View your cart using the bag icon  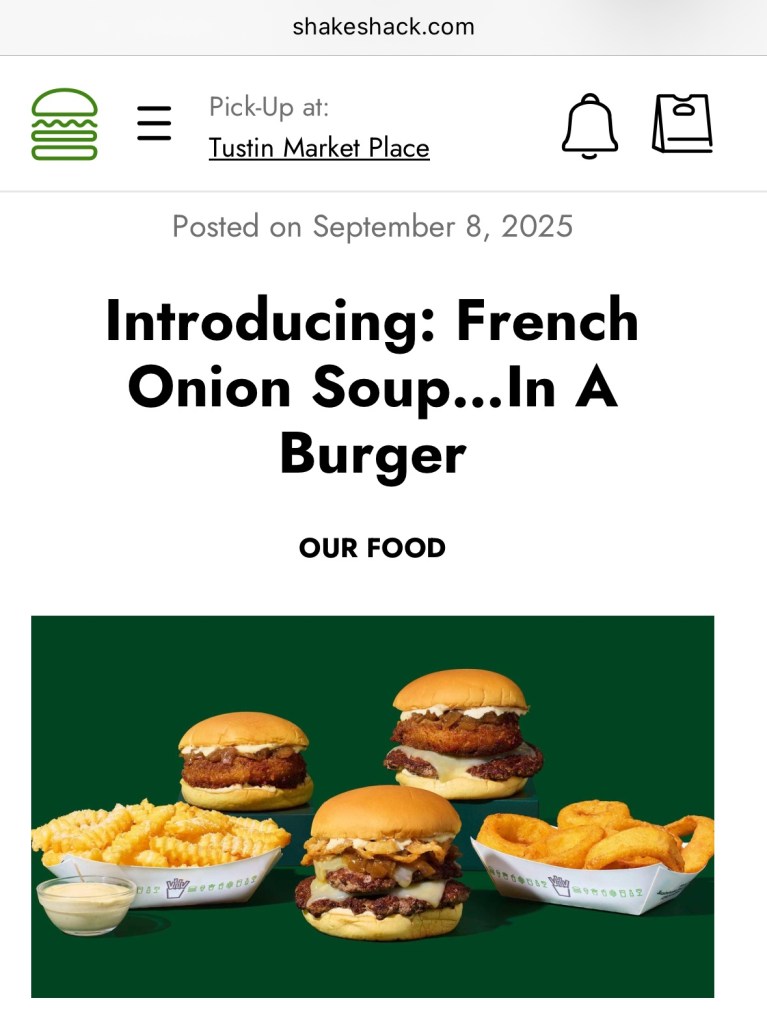point(683,123)
